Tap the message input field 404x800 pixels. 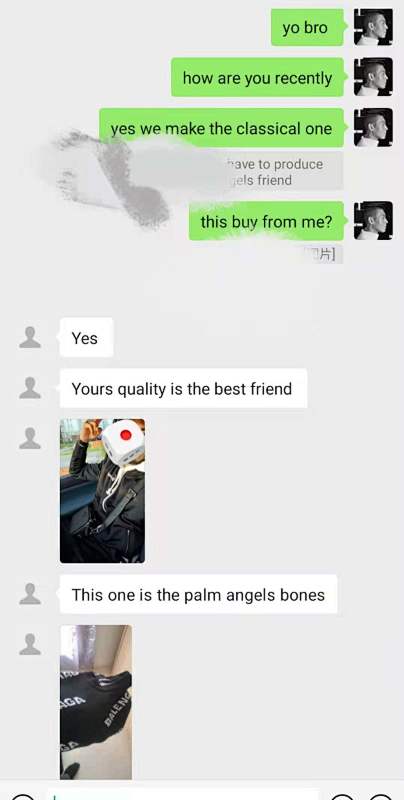[184, 795]
